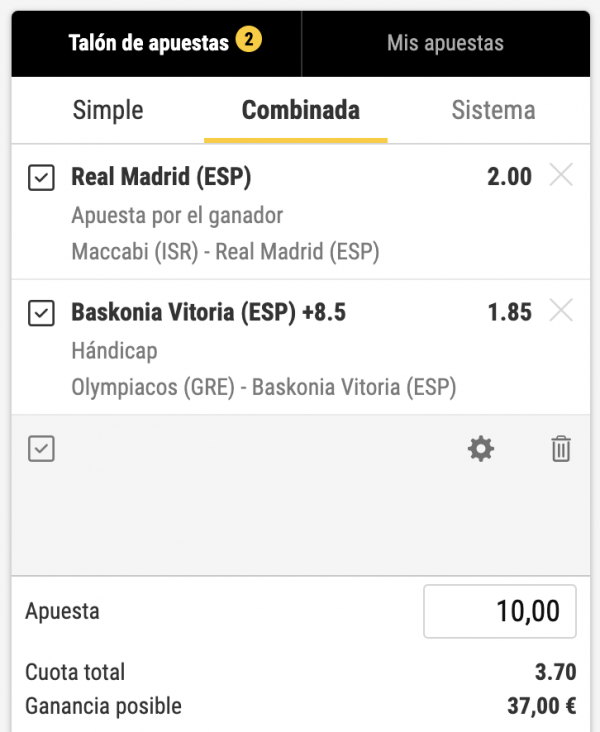The image size is (600, 732).
Task: Remove the Baskonia Vitoria (ESP) +8.5 bet
Action: coord(562,311)
